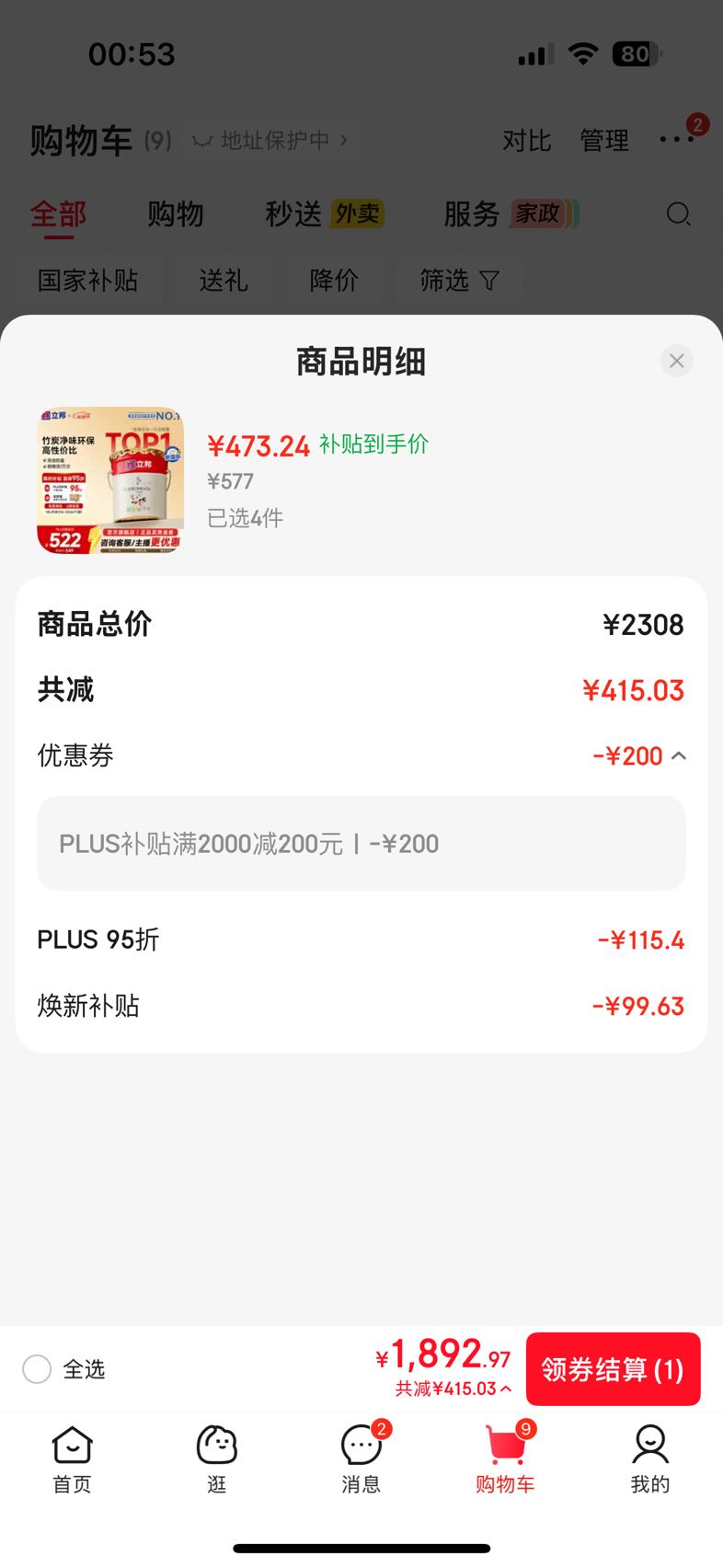Open the 消息 tab
Screen dimensions: 723x1568
pyautogui.click(x=361, y=1459)
